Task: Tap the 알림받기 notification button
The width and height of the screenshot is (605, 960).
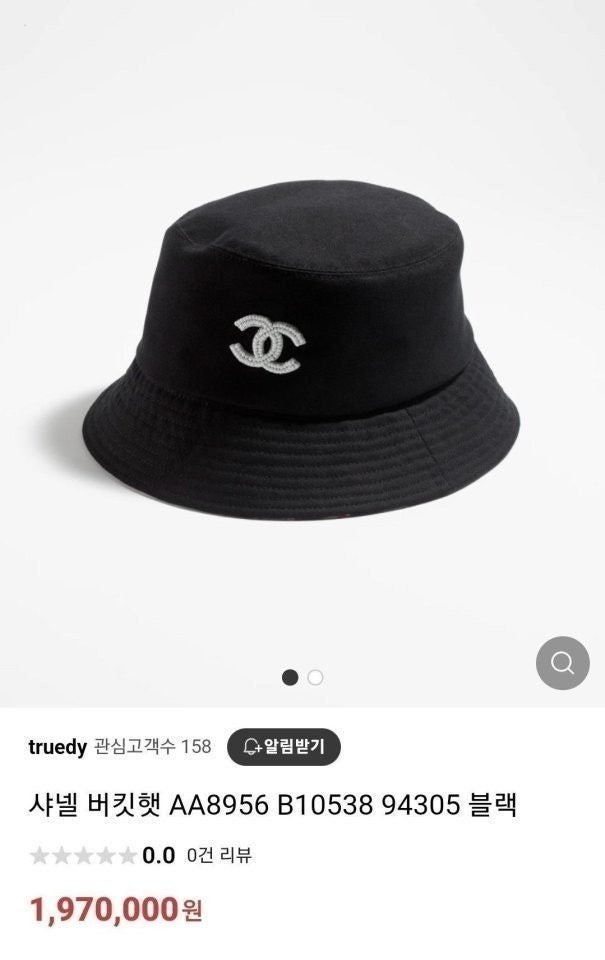Action: 284,746
